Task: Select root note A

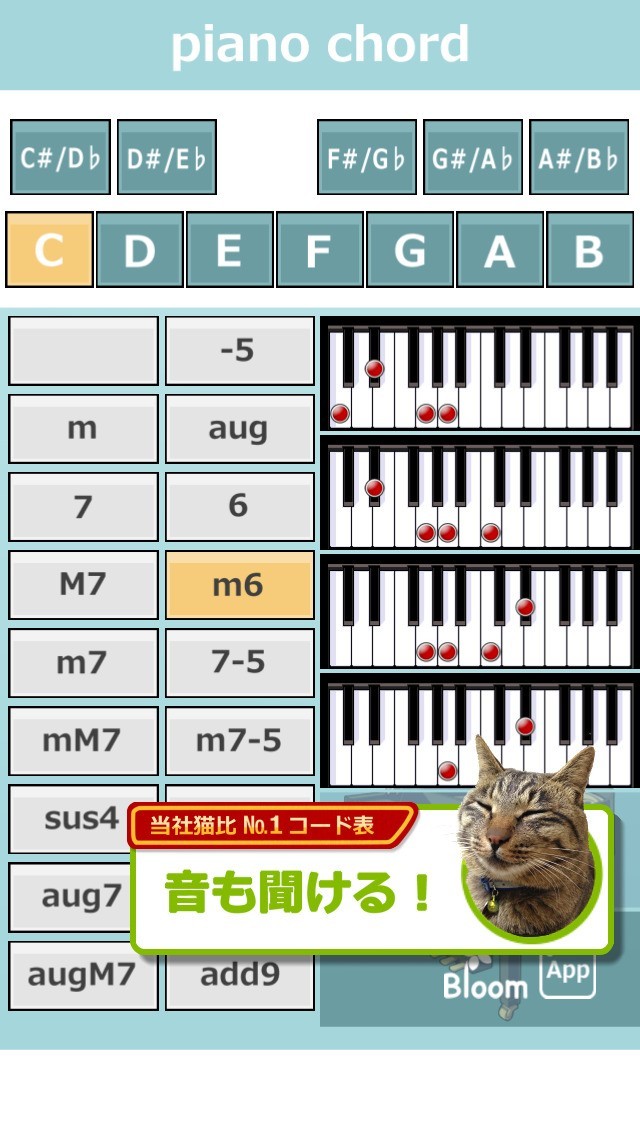Action: point(499,250)
